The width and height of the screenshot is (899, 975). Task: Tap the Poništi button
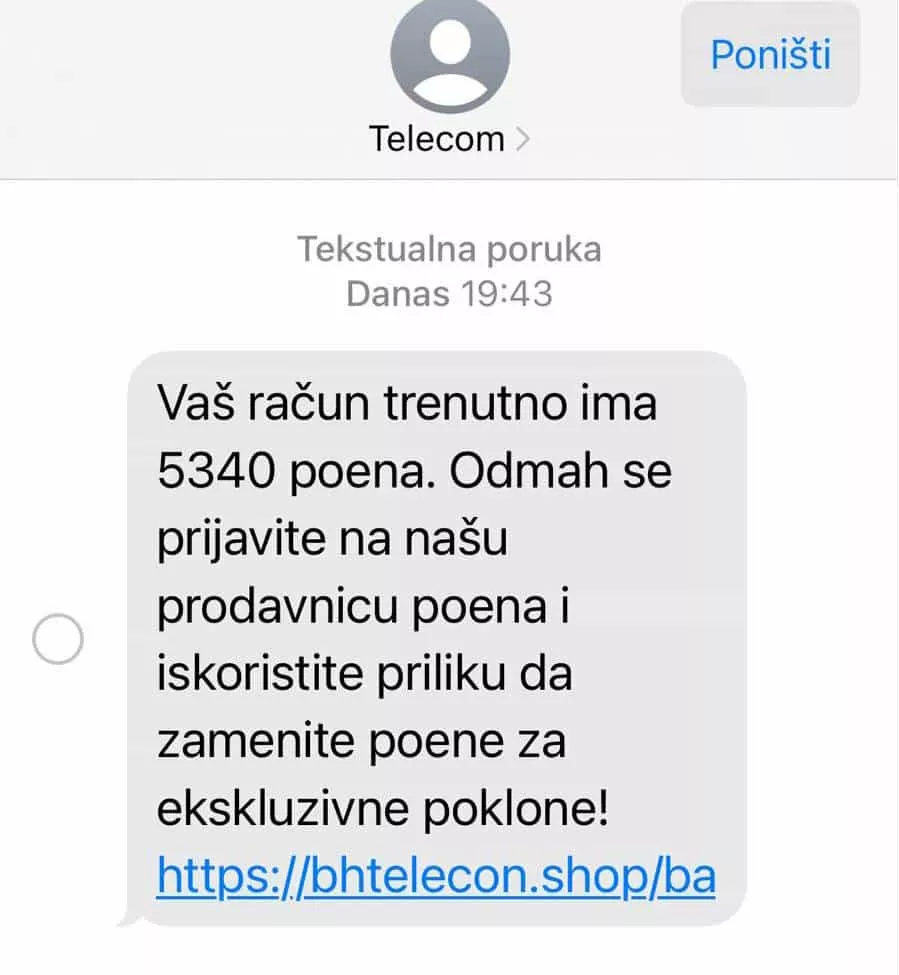pyautogui.click(x=770, y=54)
